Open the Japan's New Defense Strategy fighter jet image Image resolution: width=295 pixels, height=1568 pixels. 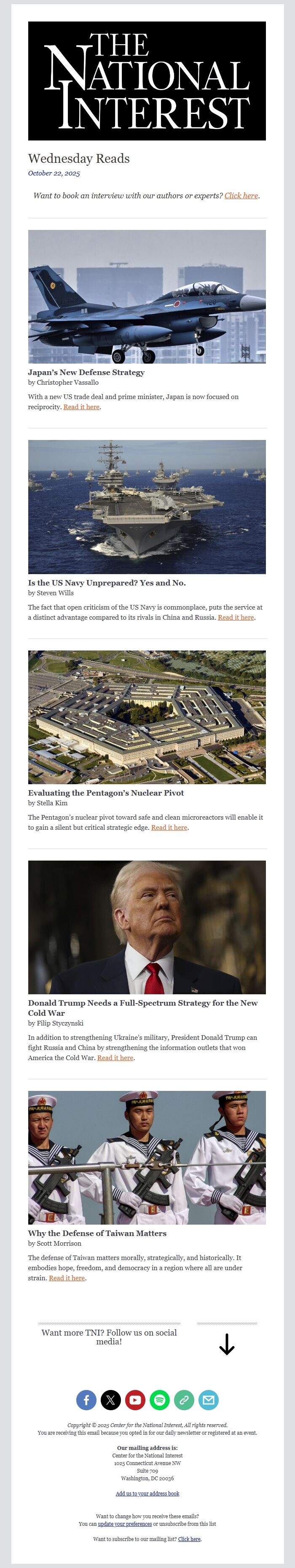point(147,297)
